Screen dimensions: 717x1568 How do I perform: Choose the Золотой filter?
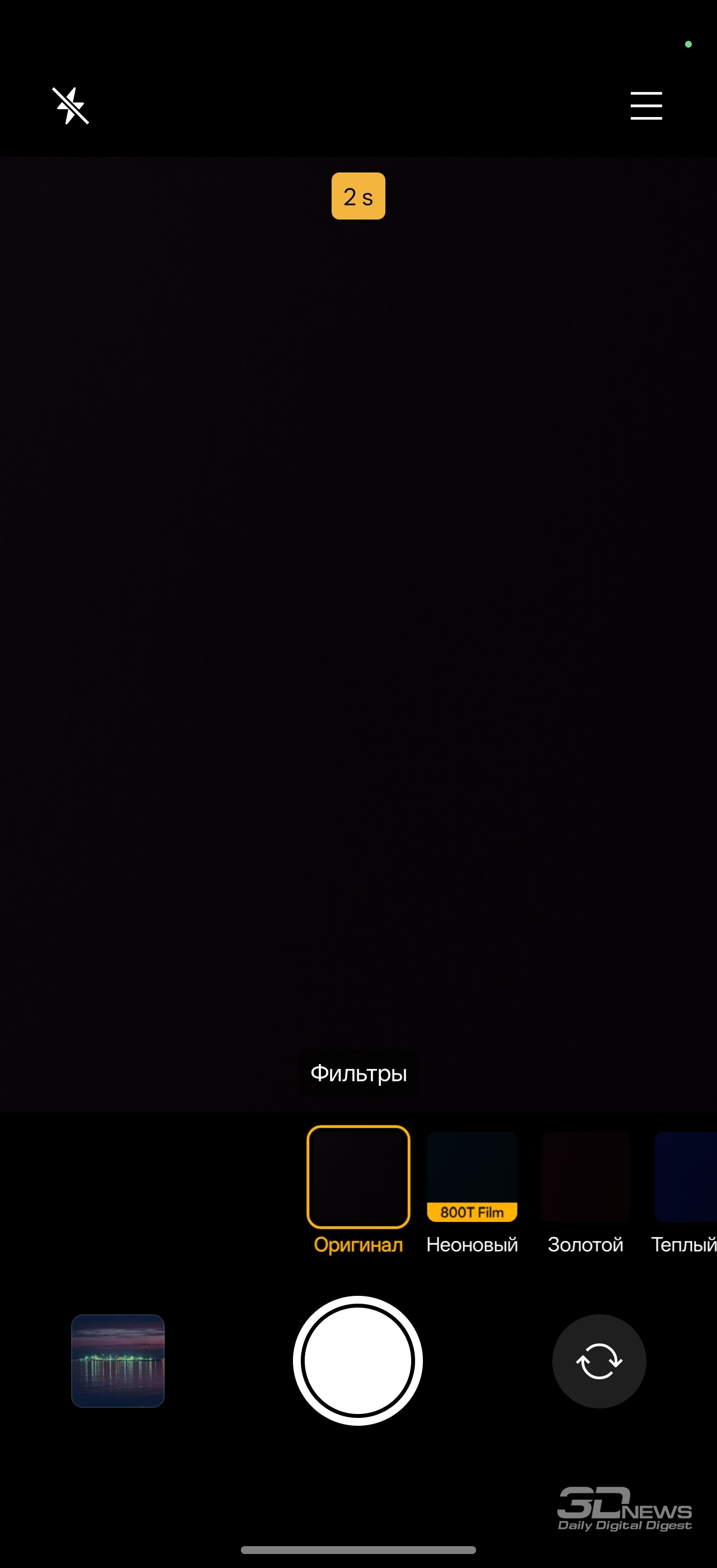[585, 1177]
